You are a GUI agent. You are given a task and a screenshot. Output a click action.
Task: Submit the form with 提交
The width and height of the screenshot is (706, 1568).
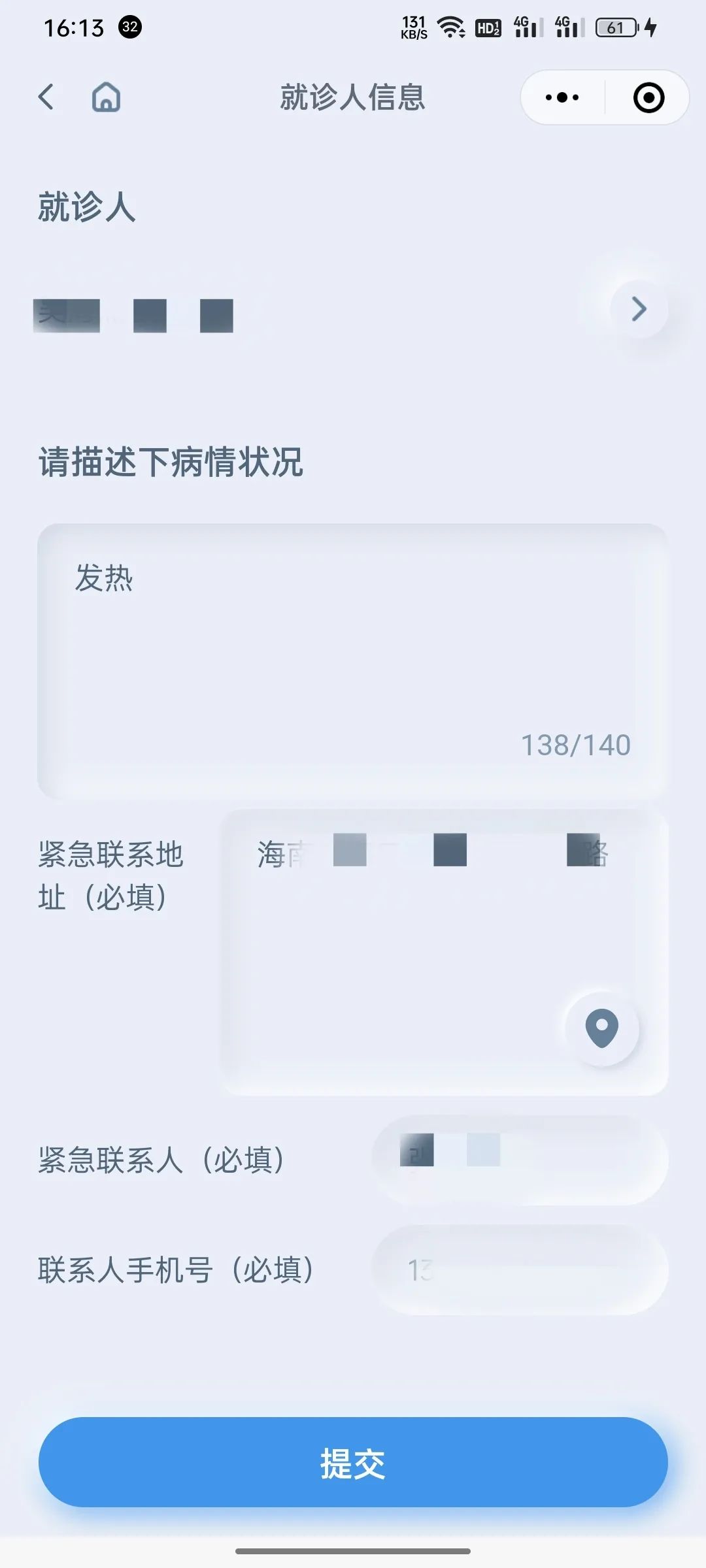click(x=353, y=1462)
